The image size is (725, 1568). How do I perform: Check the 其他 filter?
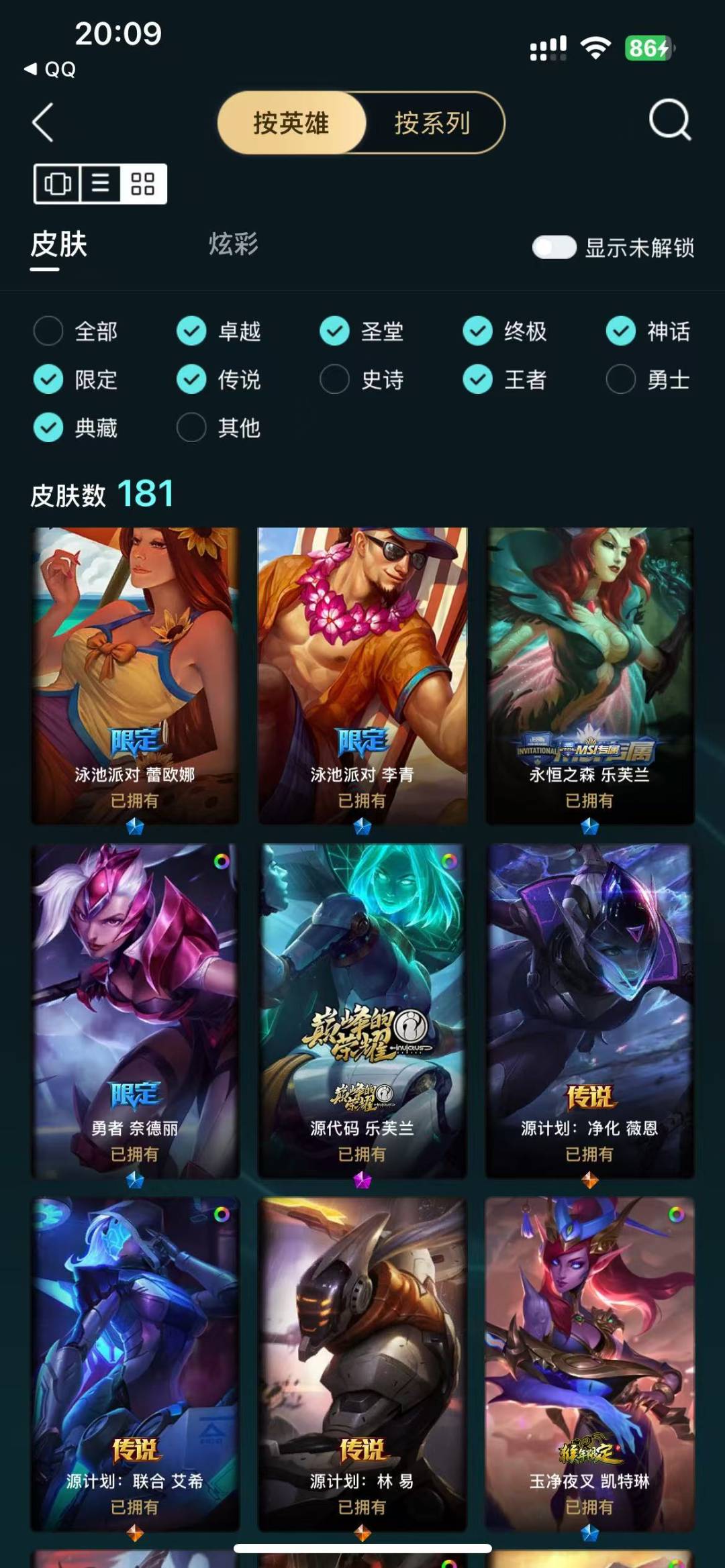(x=218, y=427)
